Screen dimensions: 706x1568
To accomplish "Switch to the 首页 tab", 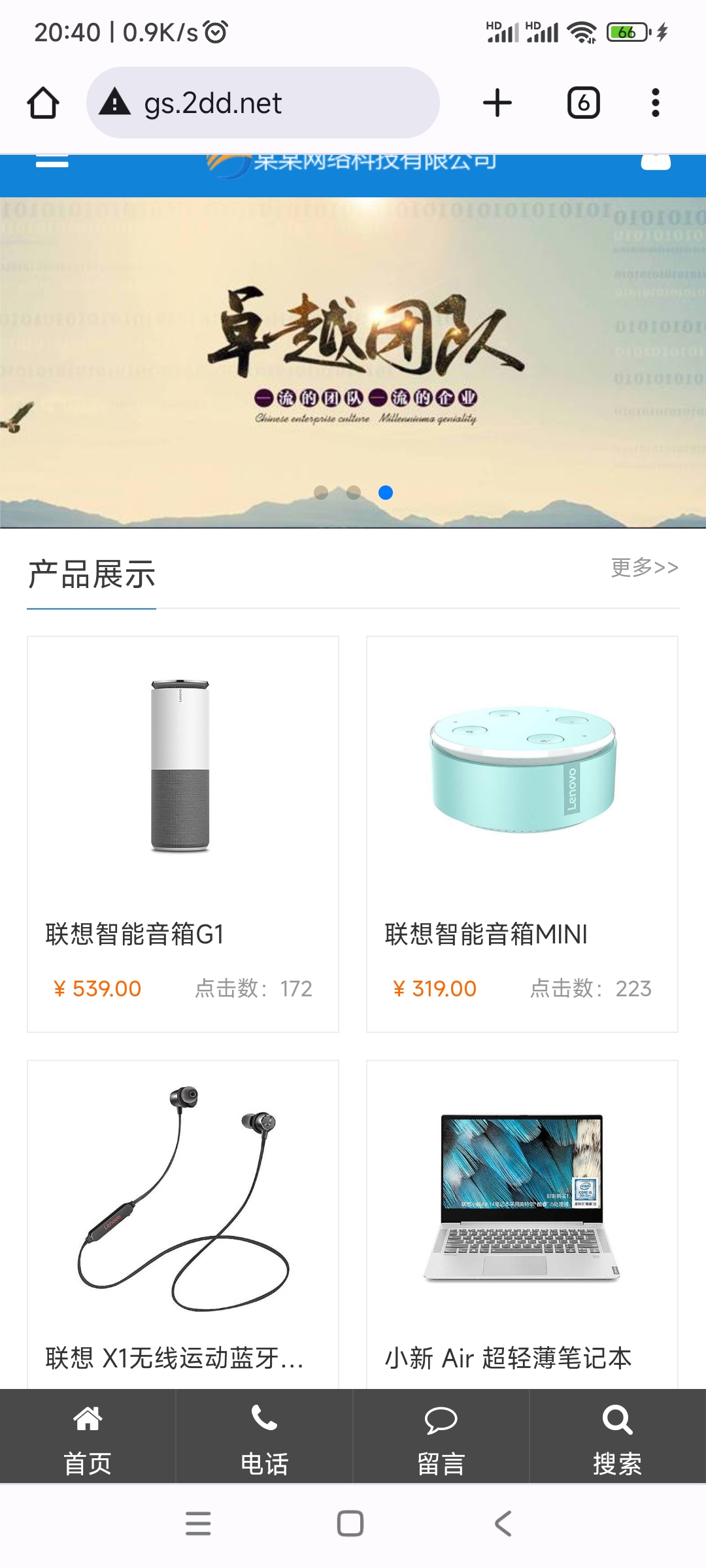I will [x=88, y=1436].
